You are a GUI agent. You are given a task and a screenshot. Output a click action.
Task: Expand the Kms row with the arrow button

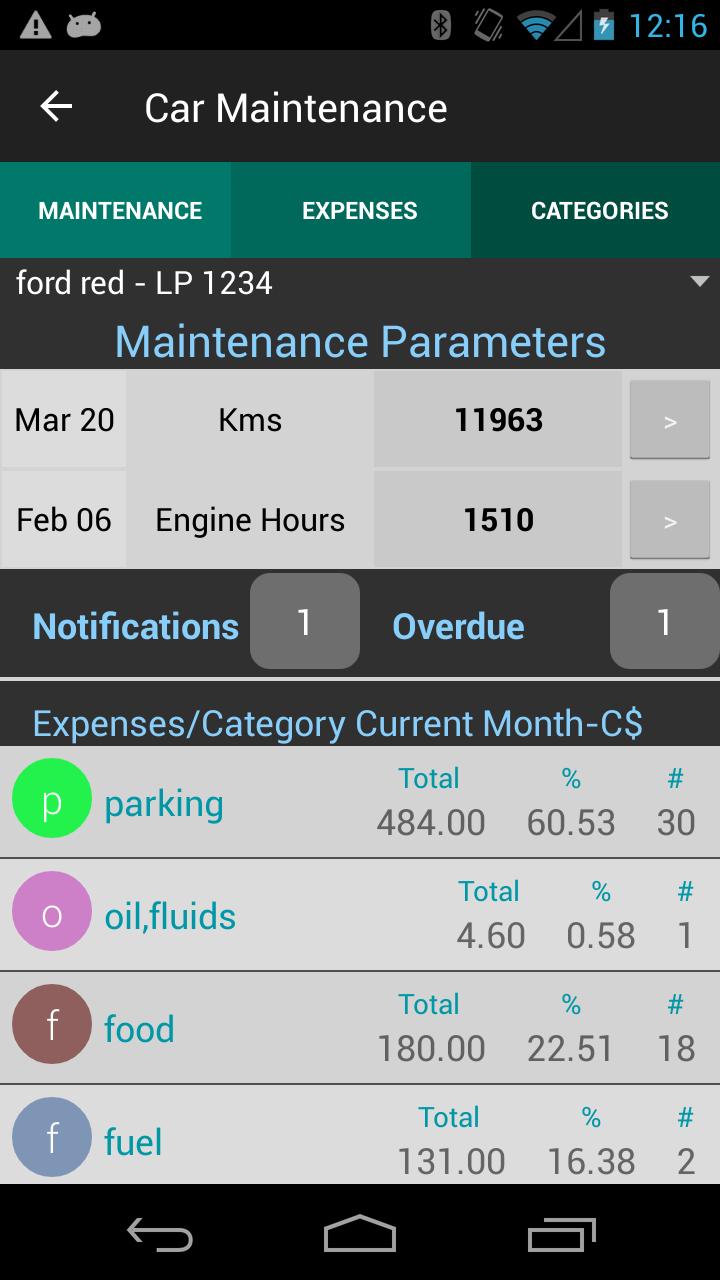669,419
